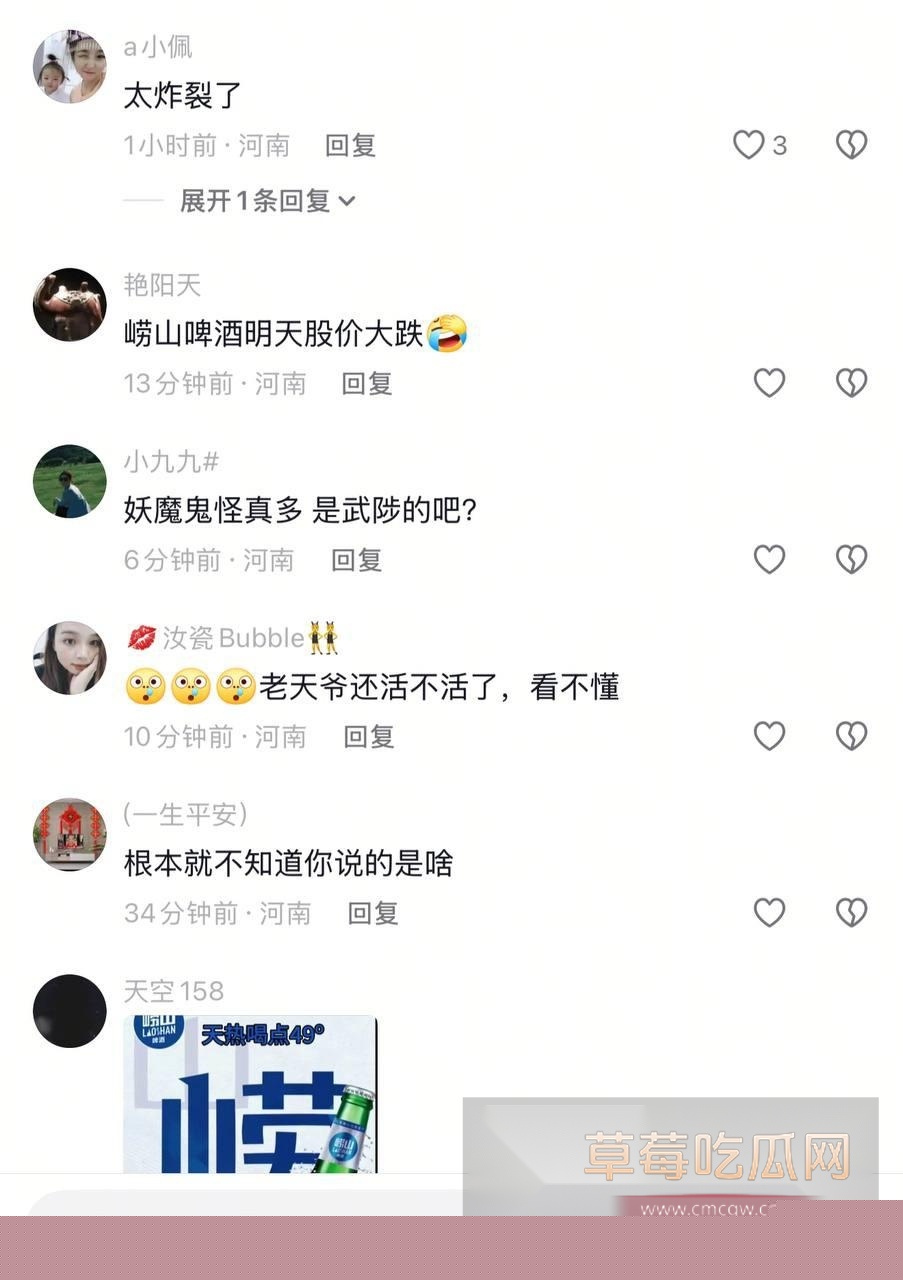Open 小九九#'s profile avatar
This screenshot has height=1280, width=903.
point(69,481)
